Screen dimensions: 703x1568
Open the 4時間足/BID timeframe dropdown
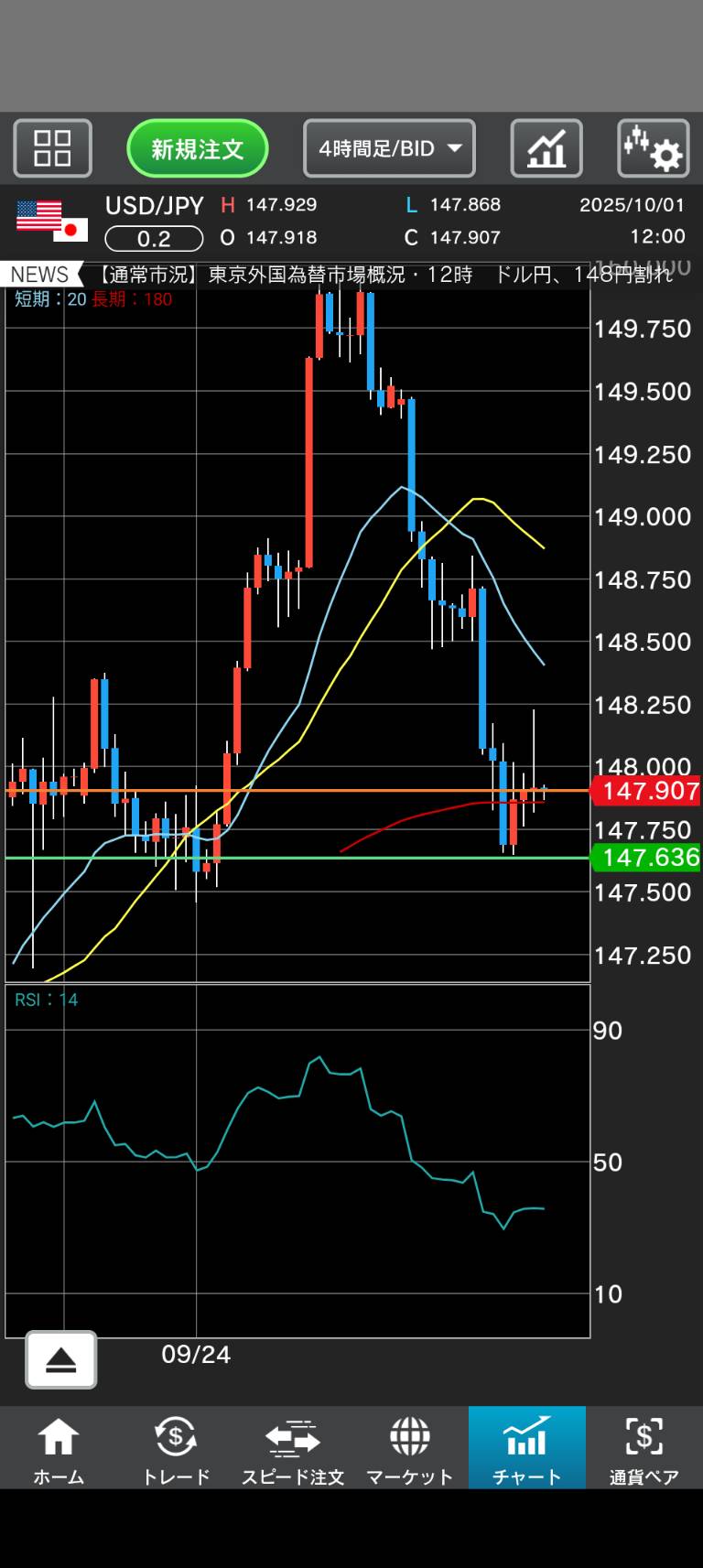[x=389, y=148]
